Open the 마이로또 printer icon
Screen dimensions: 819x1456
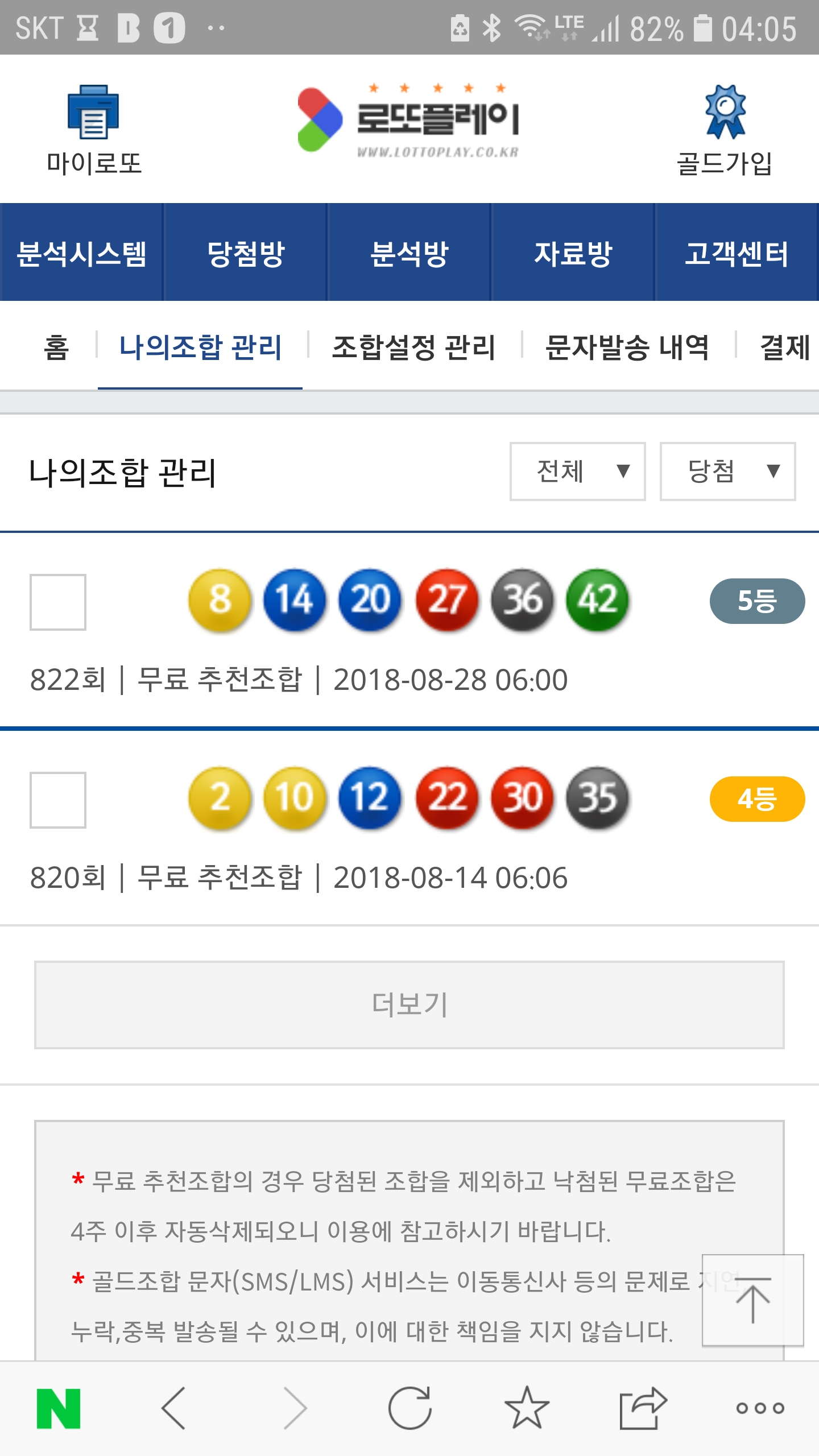(x=93, y=113)
